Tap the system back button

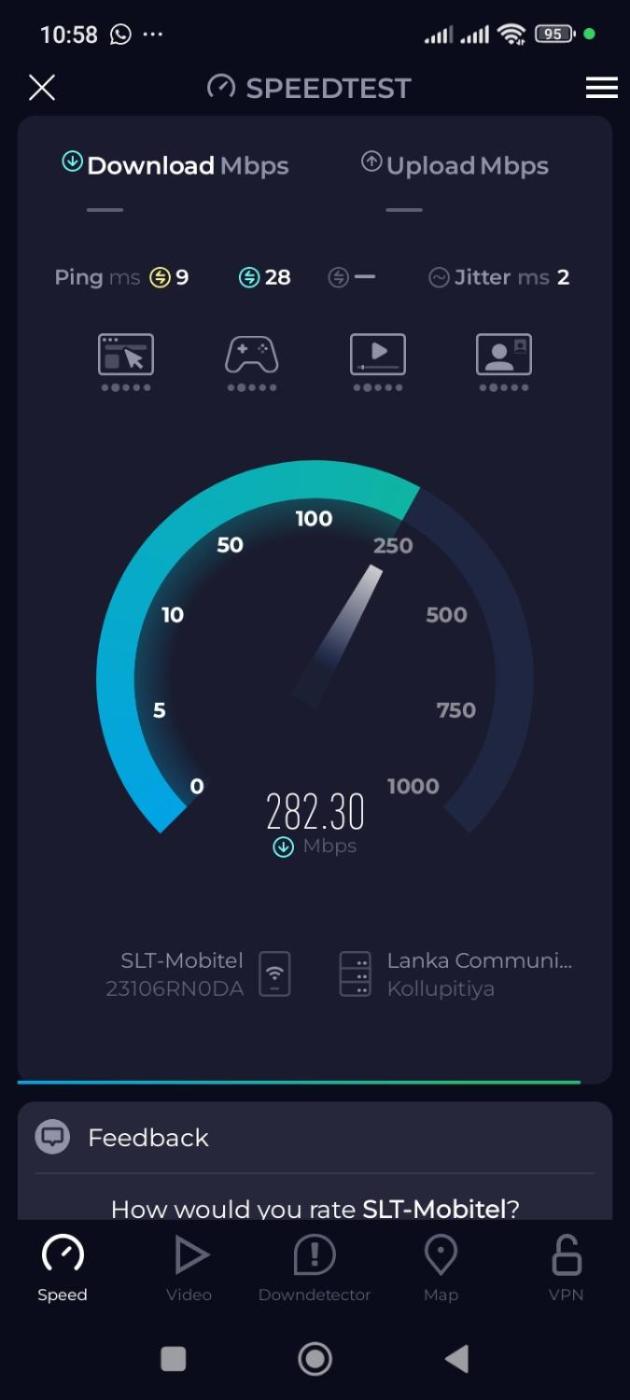(x=457, y=1358)
